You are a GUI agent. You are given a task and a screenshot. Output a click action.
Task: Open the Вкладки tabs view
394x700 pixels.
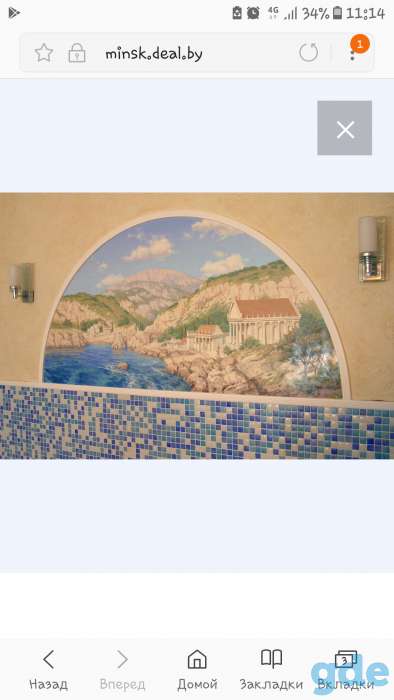[346, 670]
